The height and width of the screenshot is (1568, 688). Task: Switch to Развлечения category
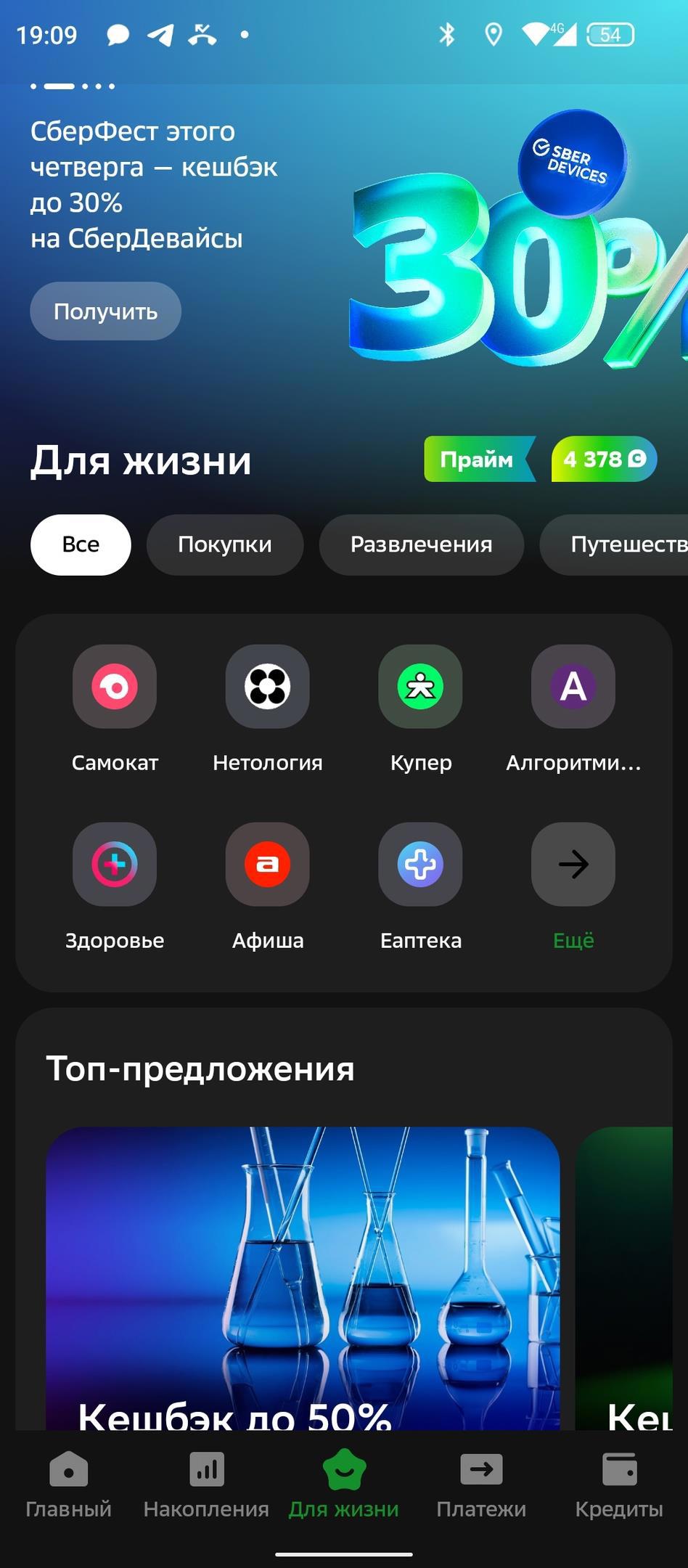[x=421, y=544]
